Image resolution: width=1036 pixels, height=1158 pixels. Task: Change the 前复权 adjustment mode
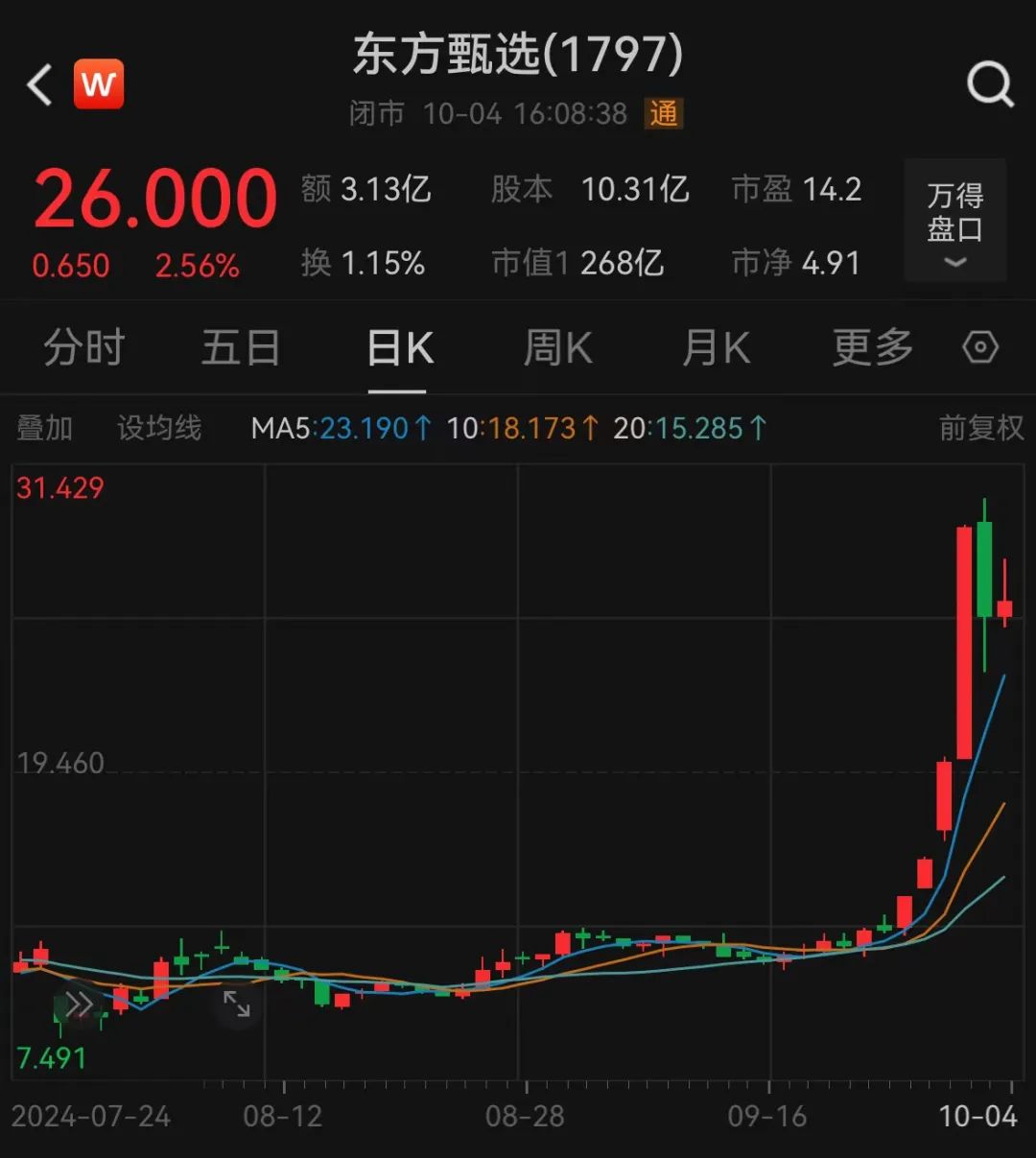tap(981, 428)
